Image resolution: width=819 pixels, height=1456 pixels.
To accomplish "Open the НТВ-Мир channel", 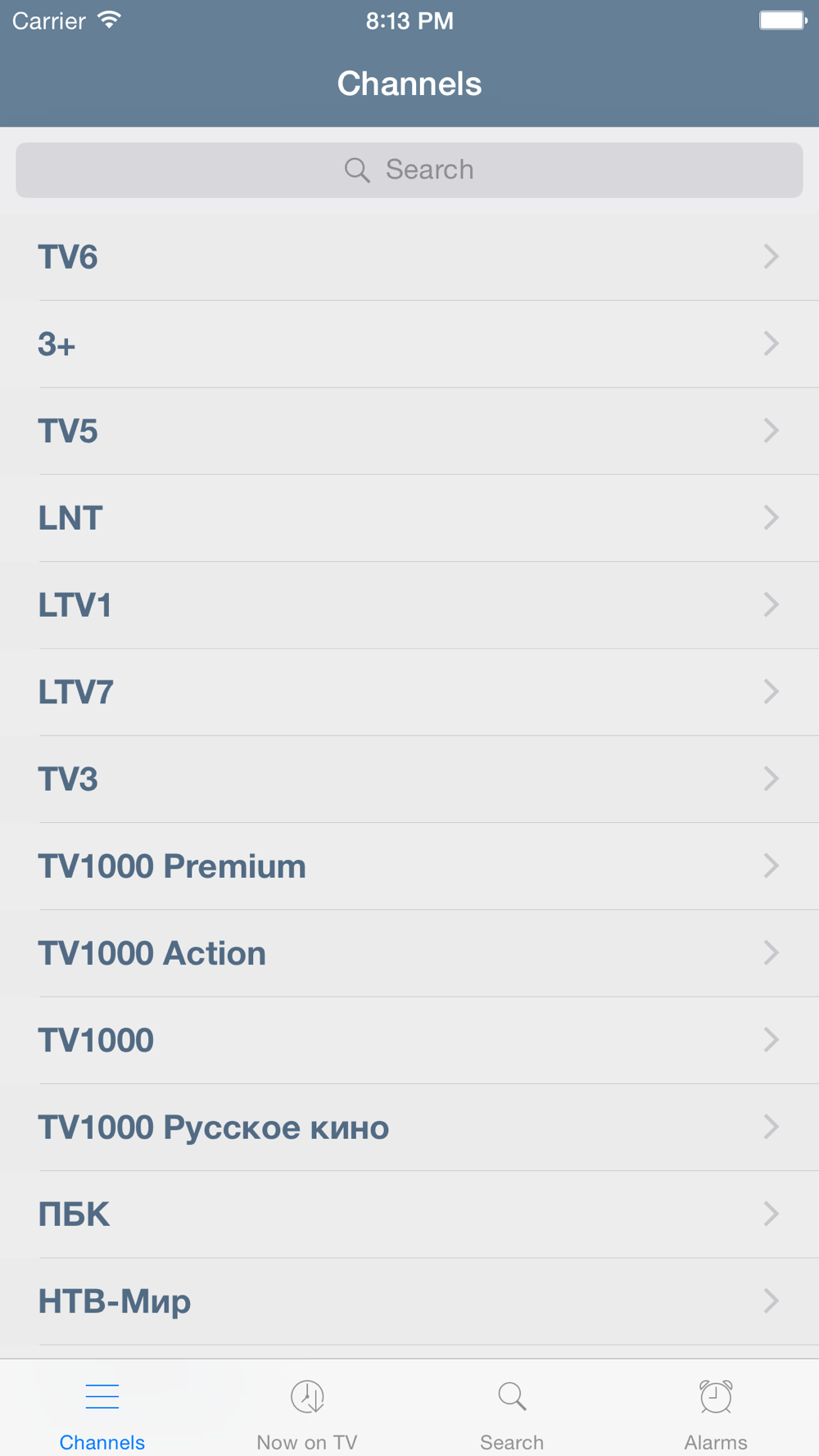I will 409,1301.
